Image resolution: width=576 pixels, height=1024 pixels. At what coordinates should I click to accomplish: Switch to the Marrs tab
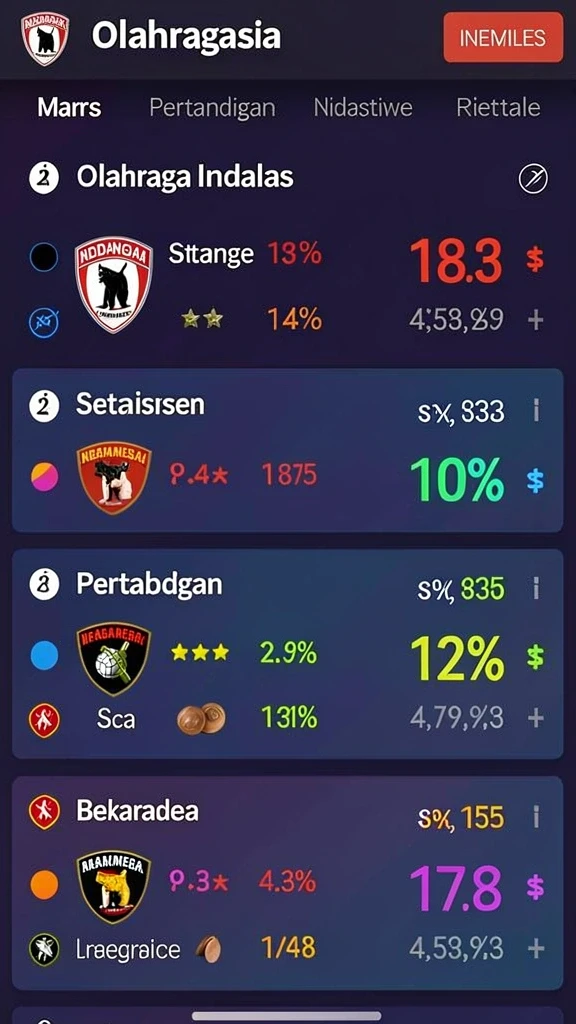point(69,107)
